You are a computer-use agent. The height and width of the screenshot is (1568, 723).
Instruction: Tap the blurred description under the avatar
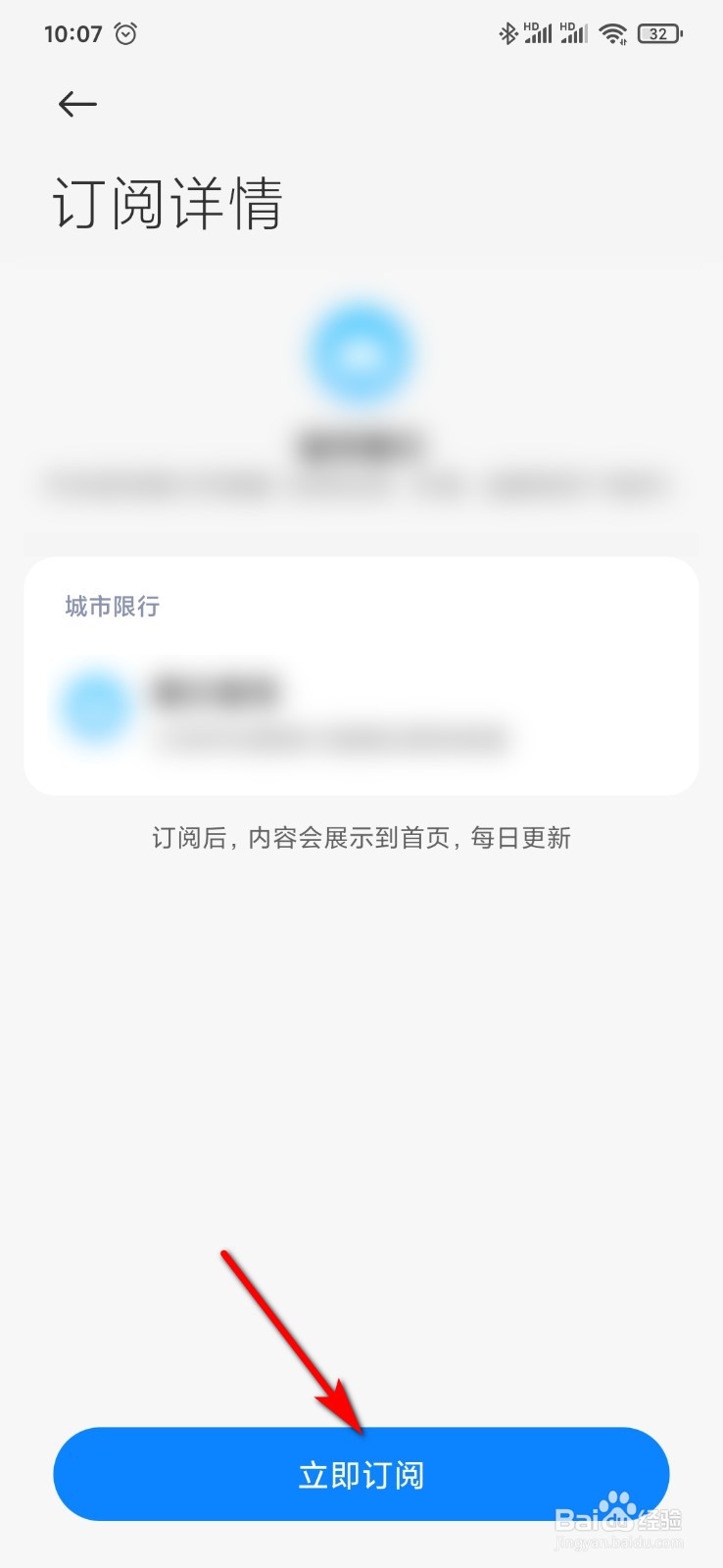pyautogui.click(x=361, y=487)
